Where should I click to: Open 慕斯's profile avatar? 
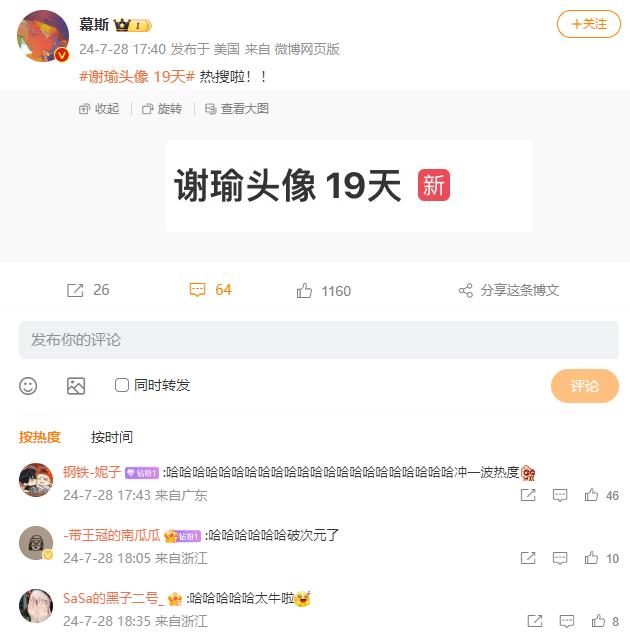coord(43,36)
